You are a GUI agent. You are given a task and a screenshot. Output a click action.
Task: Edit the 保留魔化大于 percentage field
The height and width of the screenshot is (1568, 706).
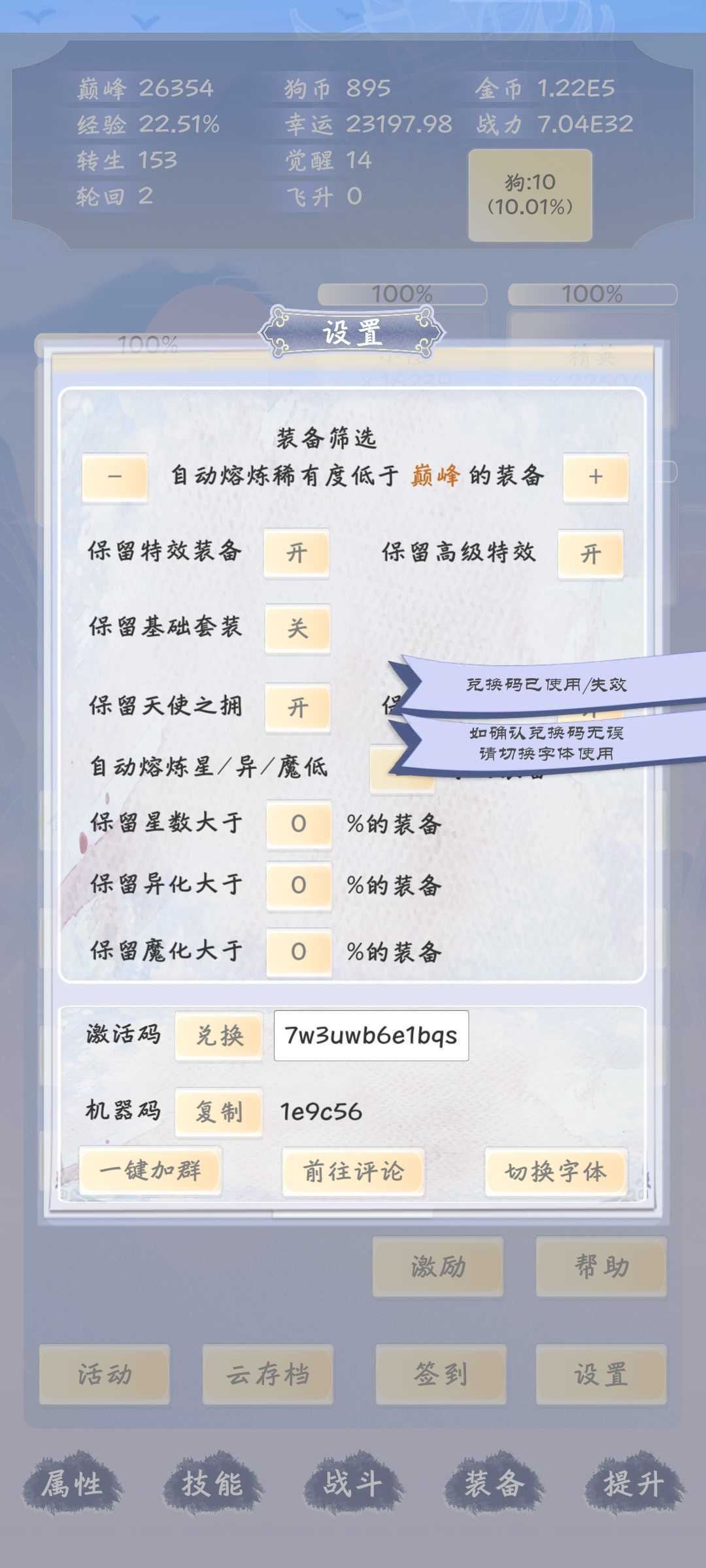[x=298, y=951]
